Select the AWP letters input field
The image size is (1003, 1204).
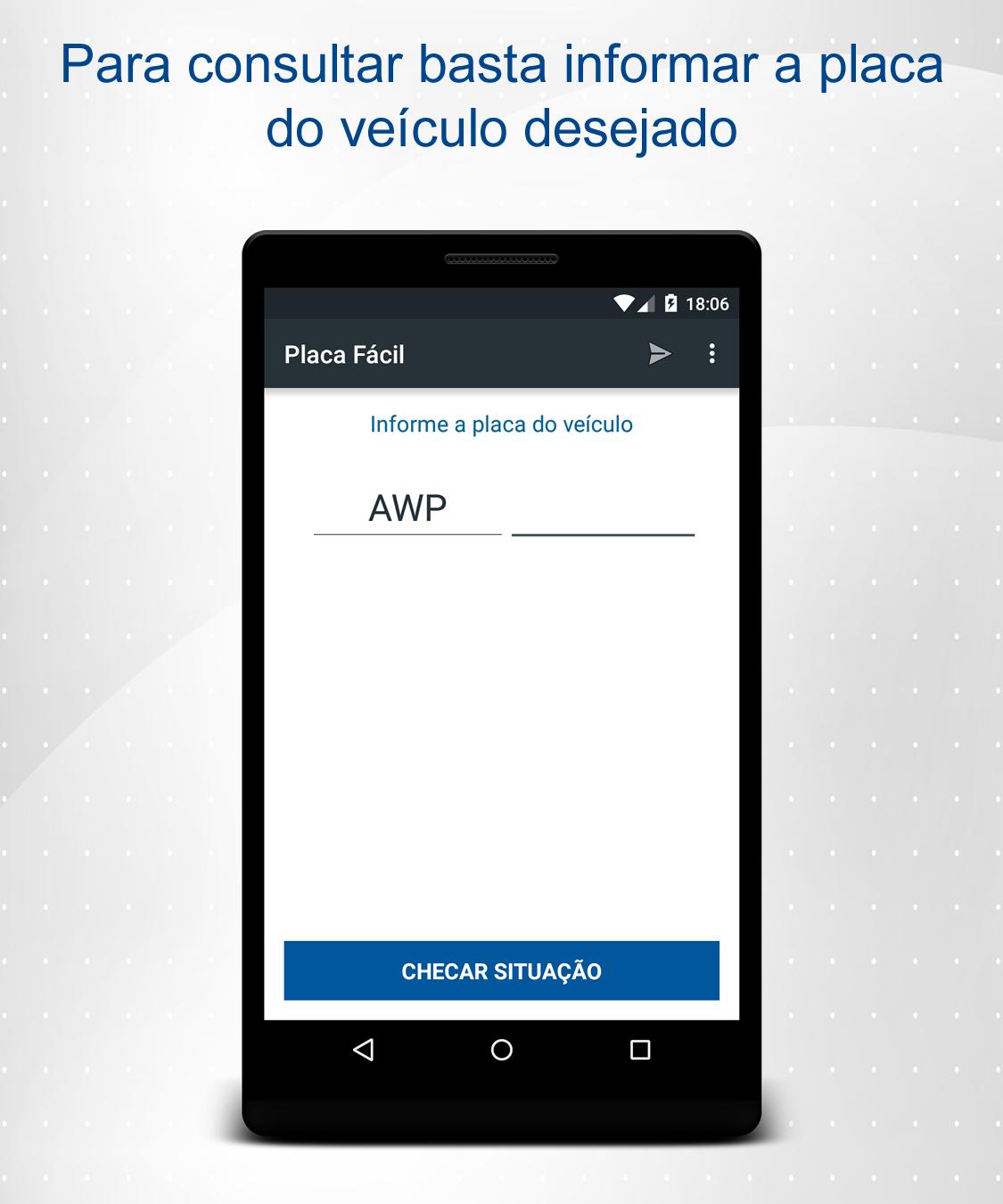(x=407, y=508)
